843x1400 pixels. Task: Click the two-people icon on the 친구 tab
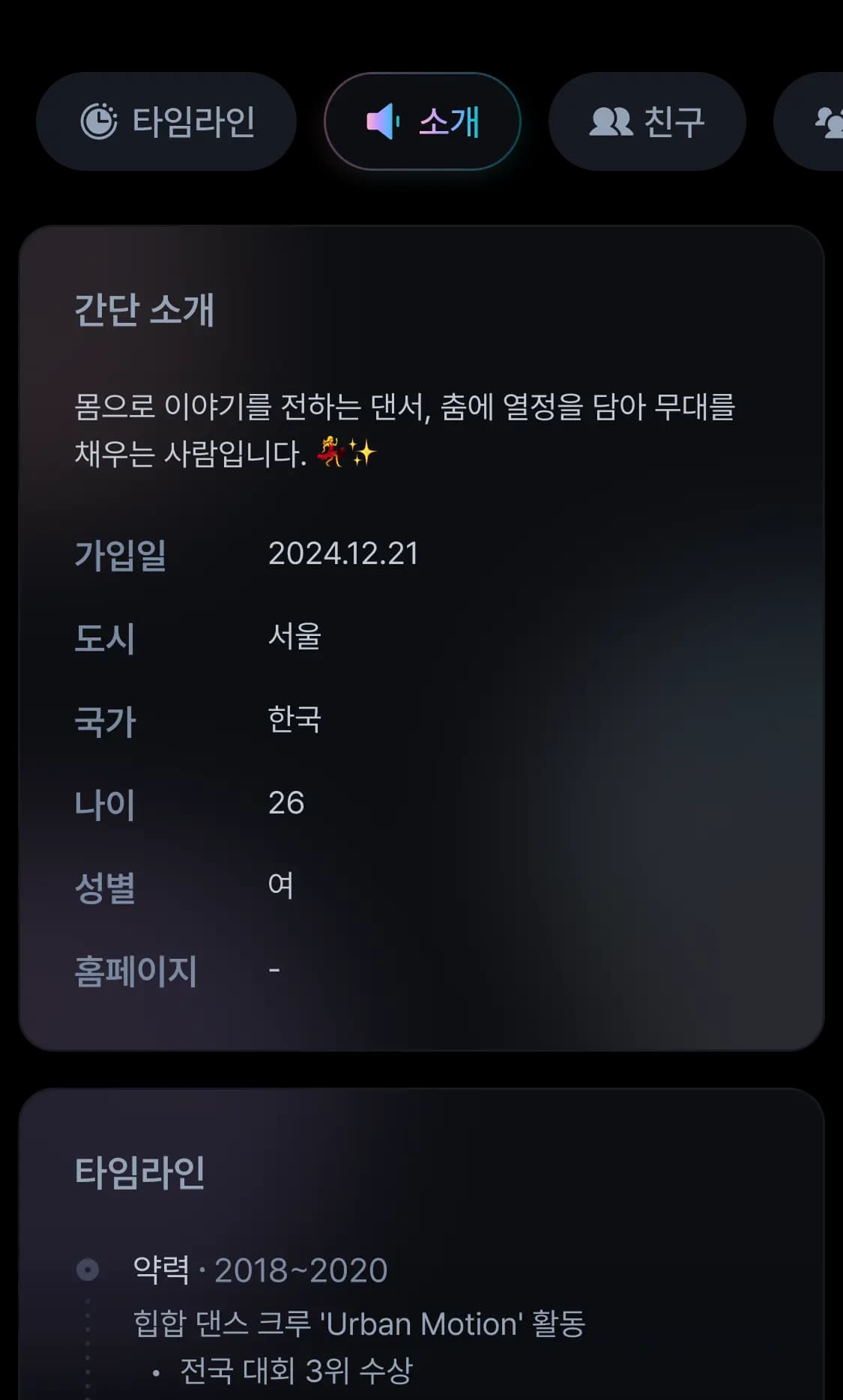[x=611, y=121]
